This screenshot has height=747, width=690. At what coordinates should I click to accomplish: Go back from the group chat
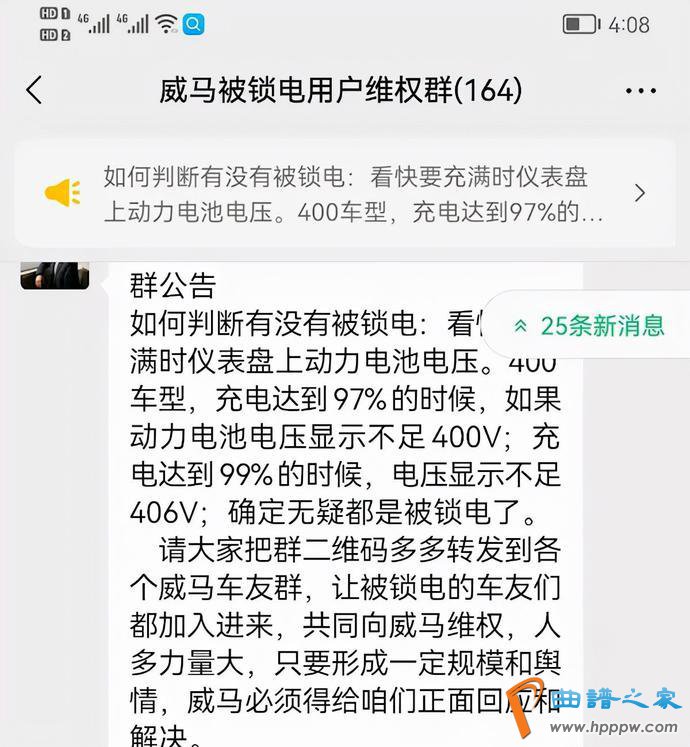point(34,91)
